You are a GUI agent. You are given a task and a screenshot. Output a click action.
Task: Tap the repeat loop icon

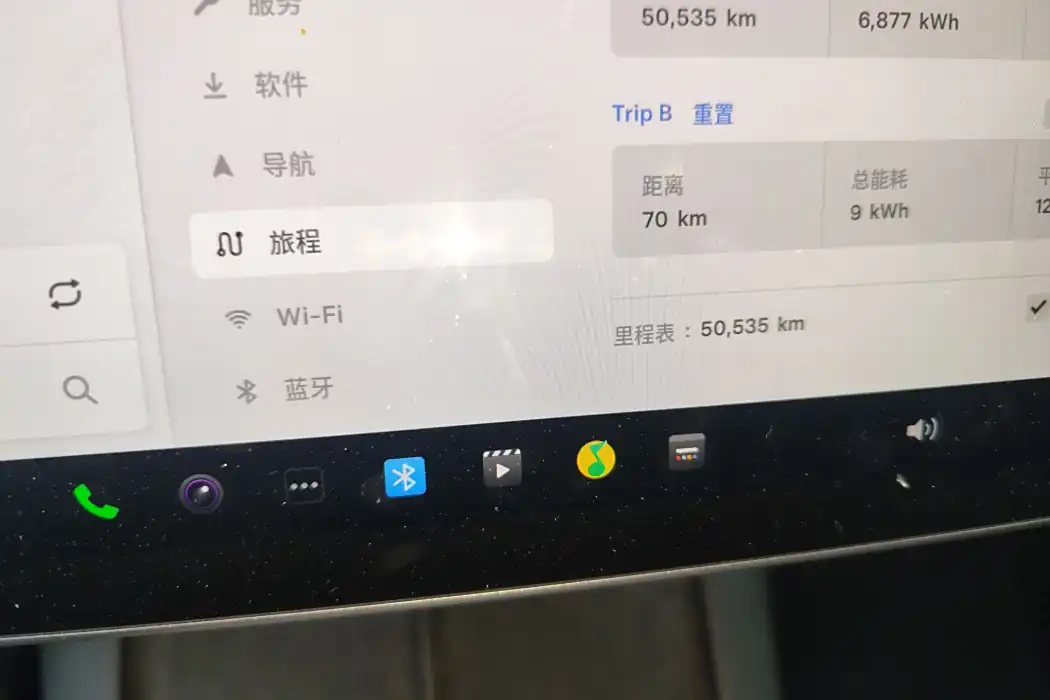click(65, 294)
